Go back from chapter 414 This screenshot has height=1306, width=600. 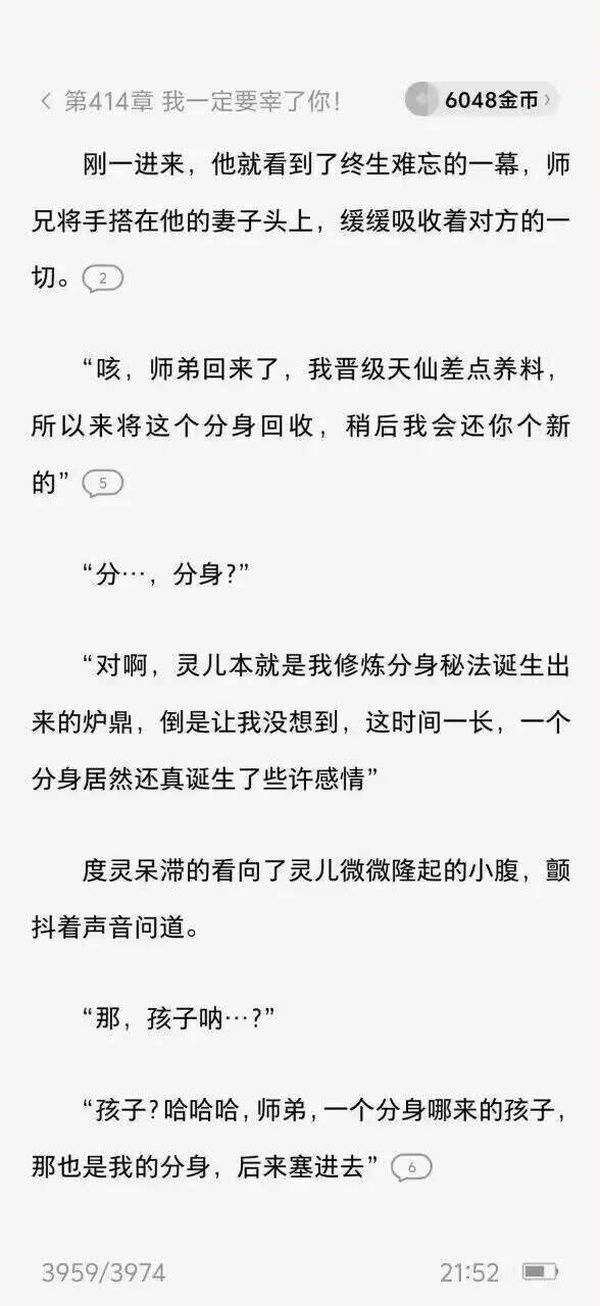click(45, 100)
